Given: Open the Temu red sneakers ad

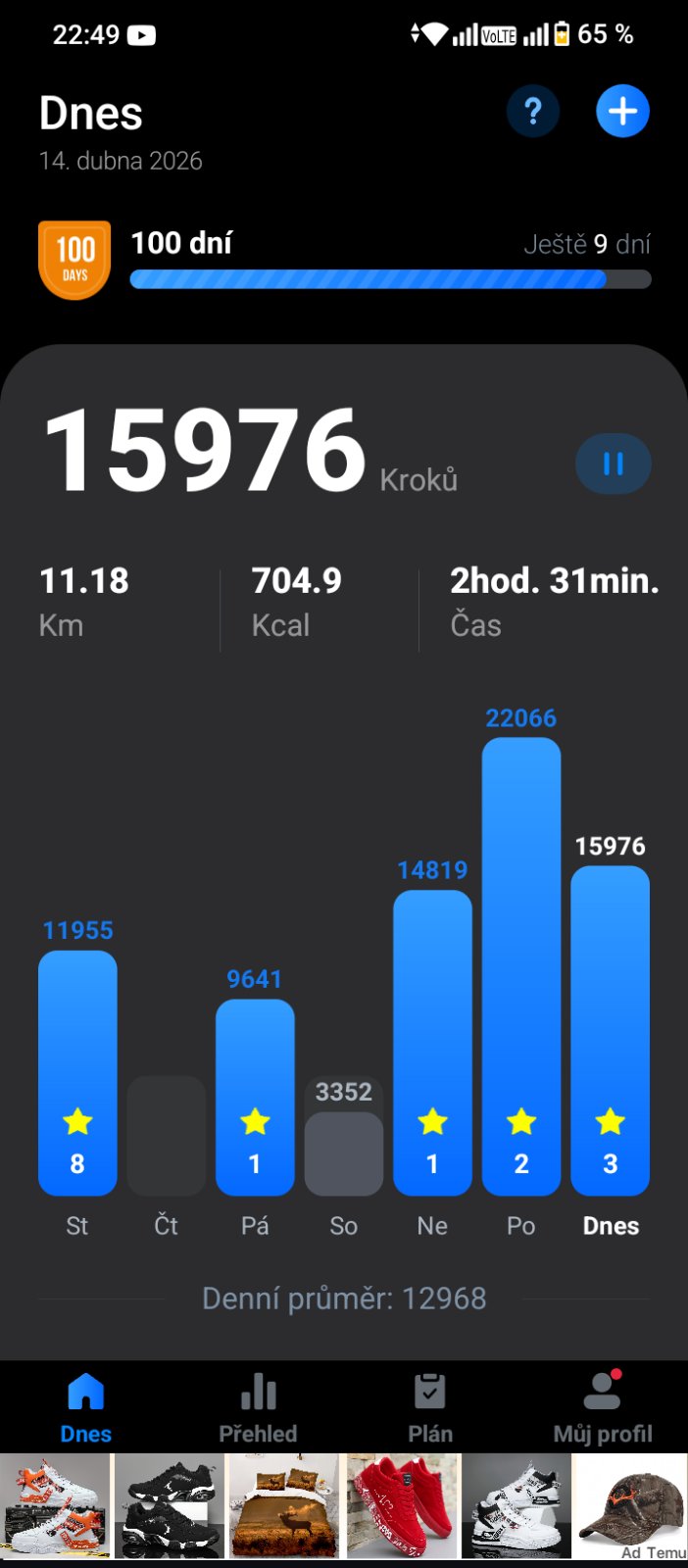Looking at the screenshot, I should click(401, 1506).
